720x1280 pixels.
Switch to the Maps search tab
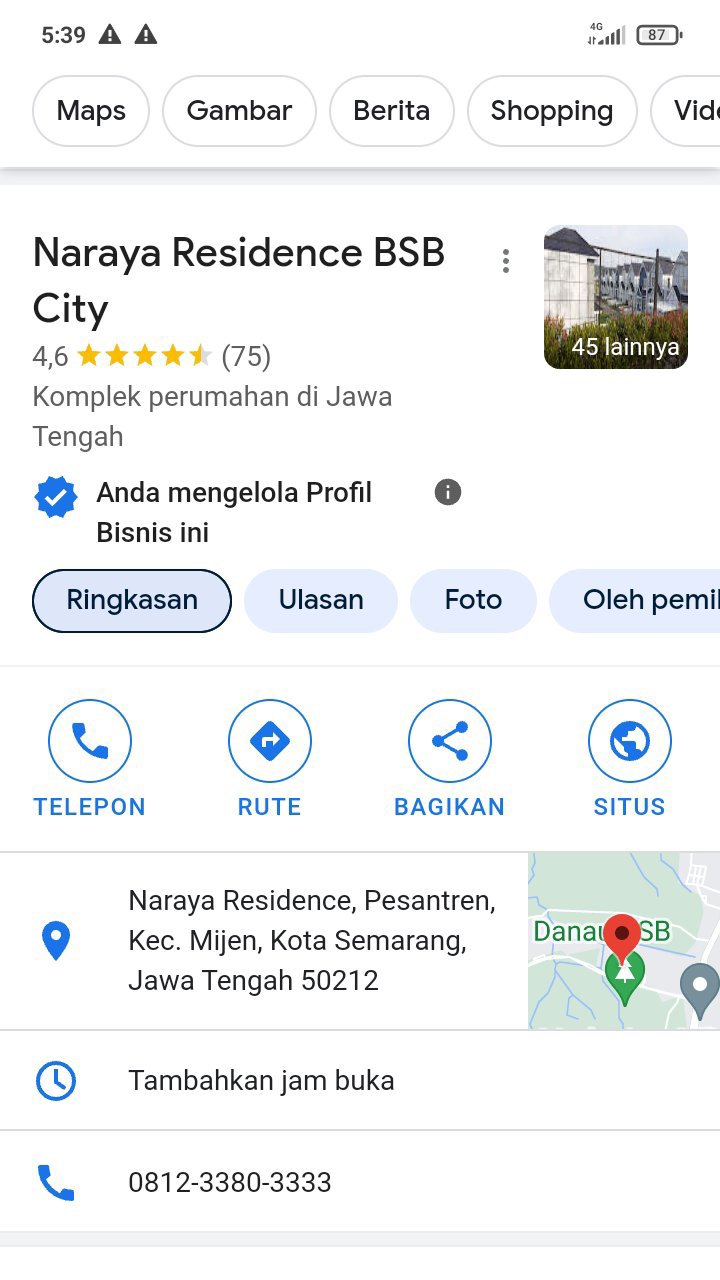click(91, 111)
